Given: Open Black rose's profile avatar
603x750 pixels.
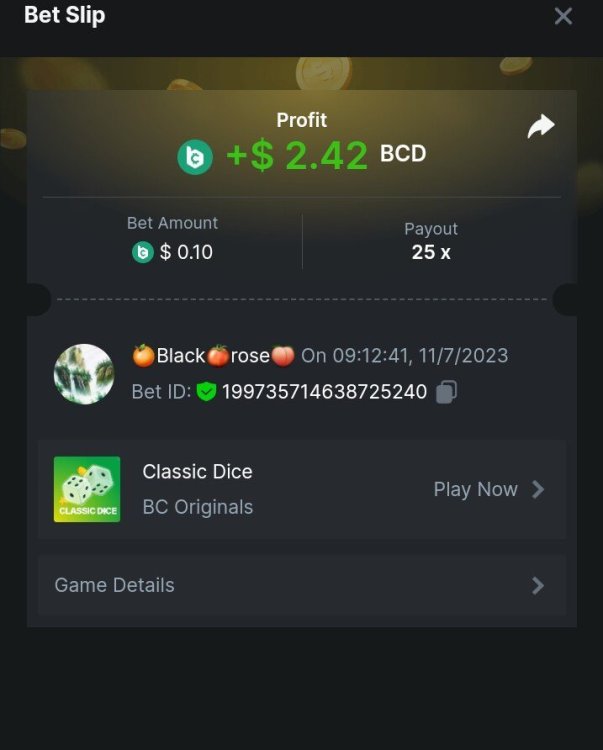Looking at the screenshot, I should point(84,374).
